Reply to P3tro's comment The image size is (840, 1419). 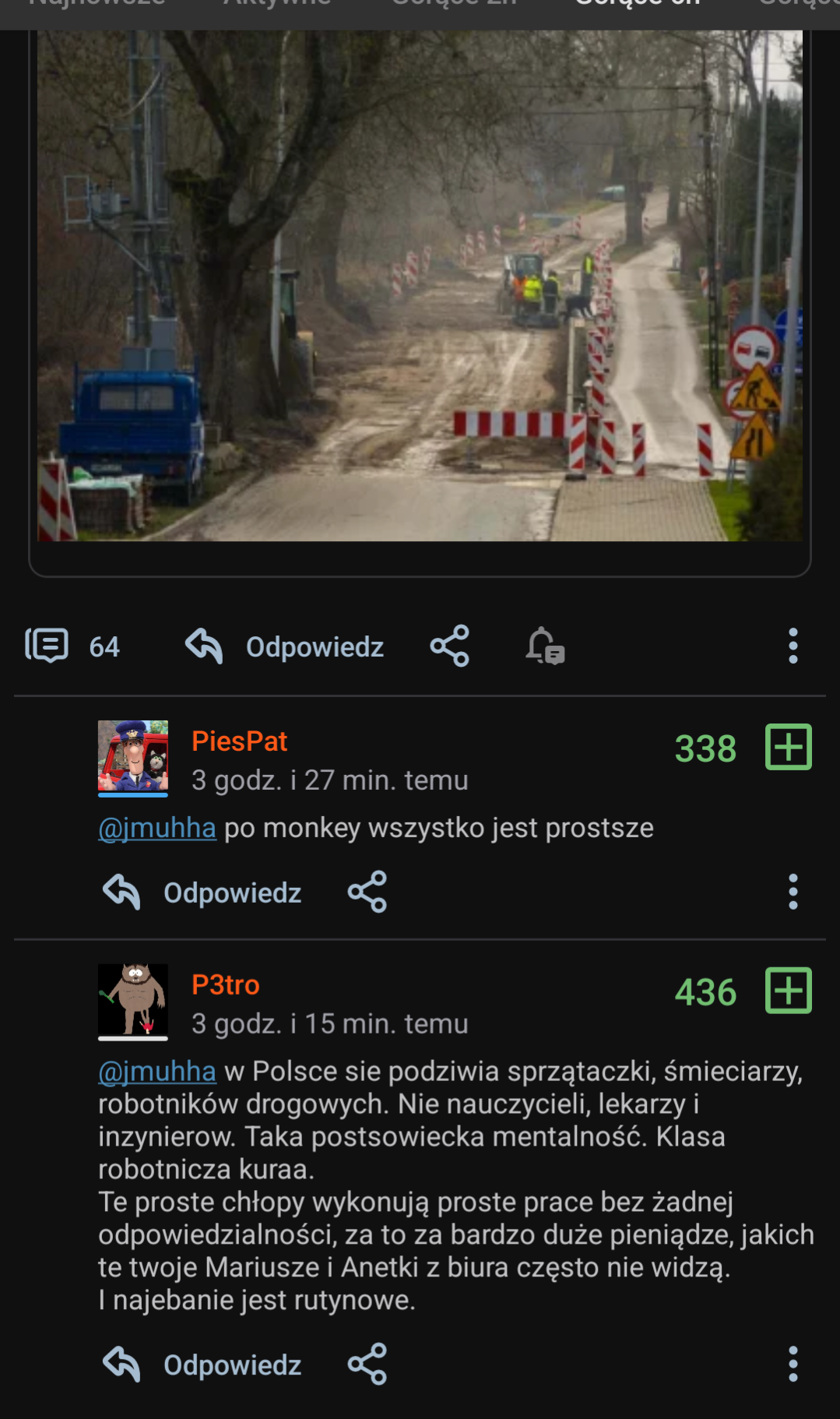point(202,1364)
